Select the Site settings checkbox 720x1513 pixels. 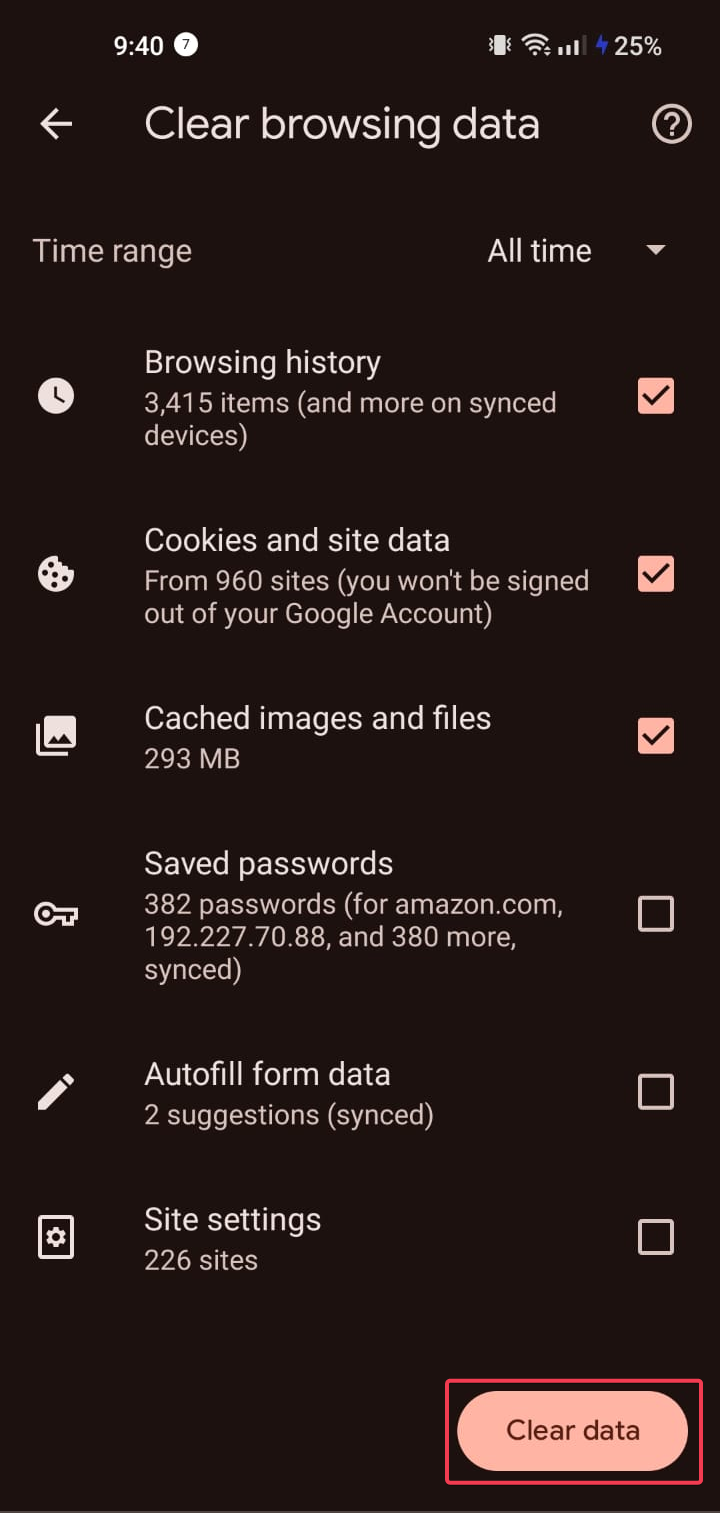click(x=656, y=1238)
